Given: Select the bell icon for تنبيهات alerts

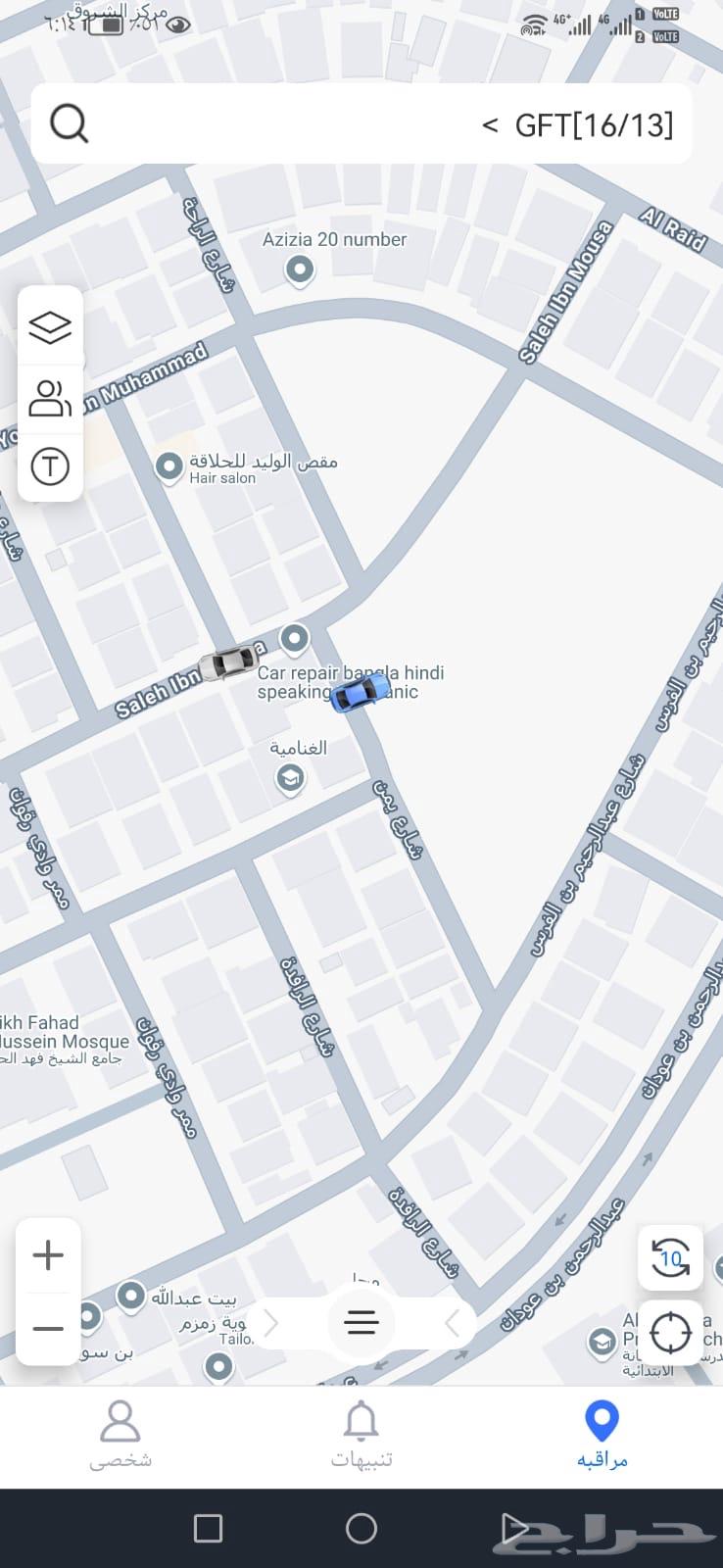Looking at the screenshot, I should point(361,1421).
